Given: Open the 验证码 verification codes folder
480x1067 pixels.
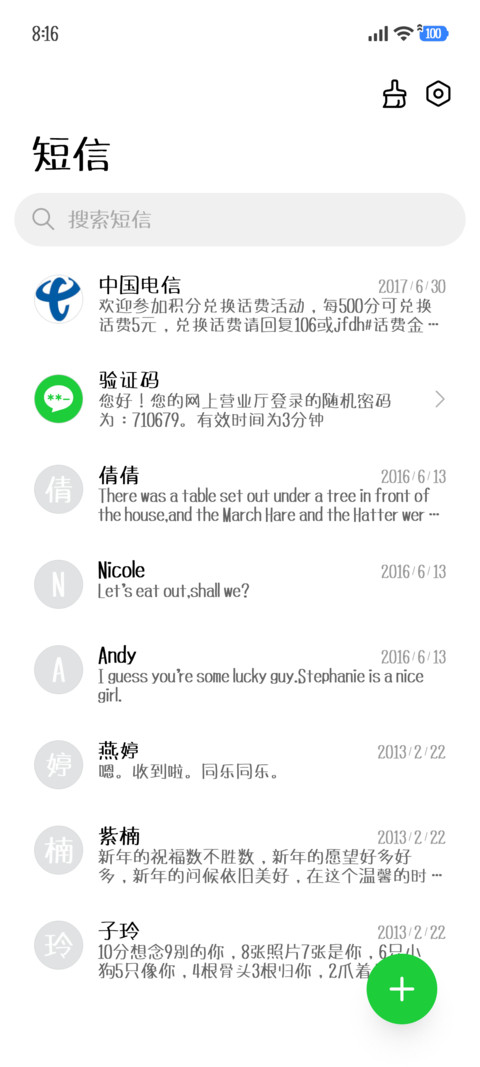Looking at the screenshot, I should 240,399.
